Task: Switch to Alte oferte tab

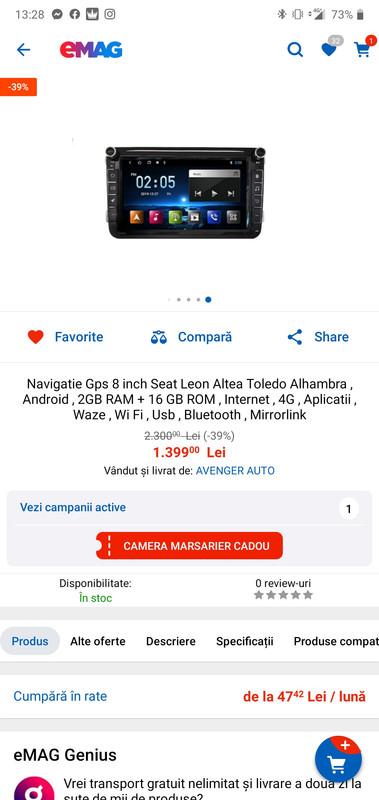Action: point(98,641)
